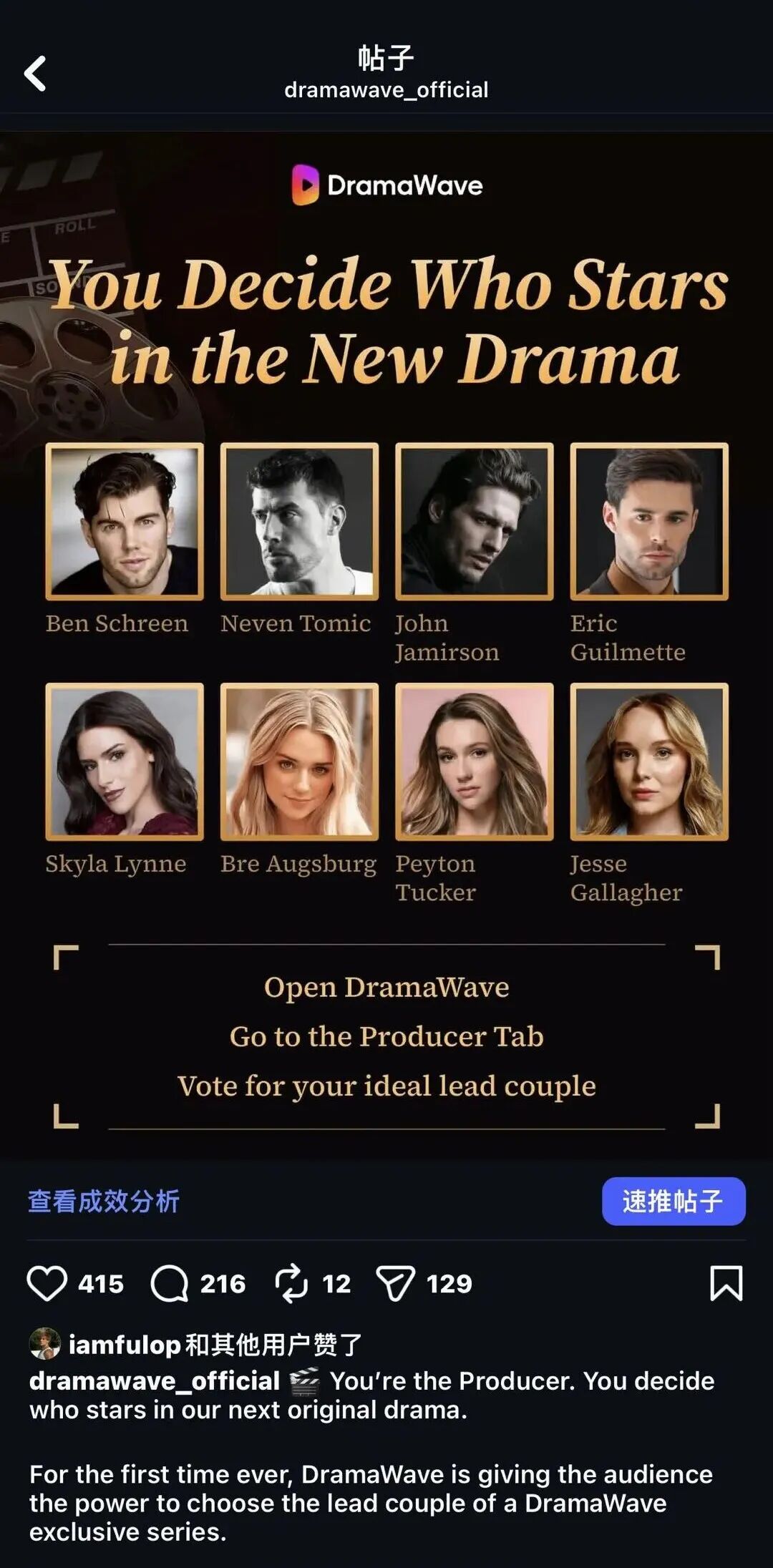This screenshot has width=773, height=1568.
Task: Open the comments on this post
Action: point(170,1283)
